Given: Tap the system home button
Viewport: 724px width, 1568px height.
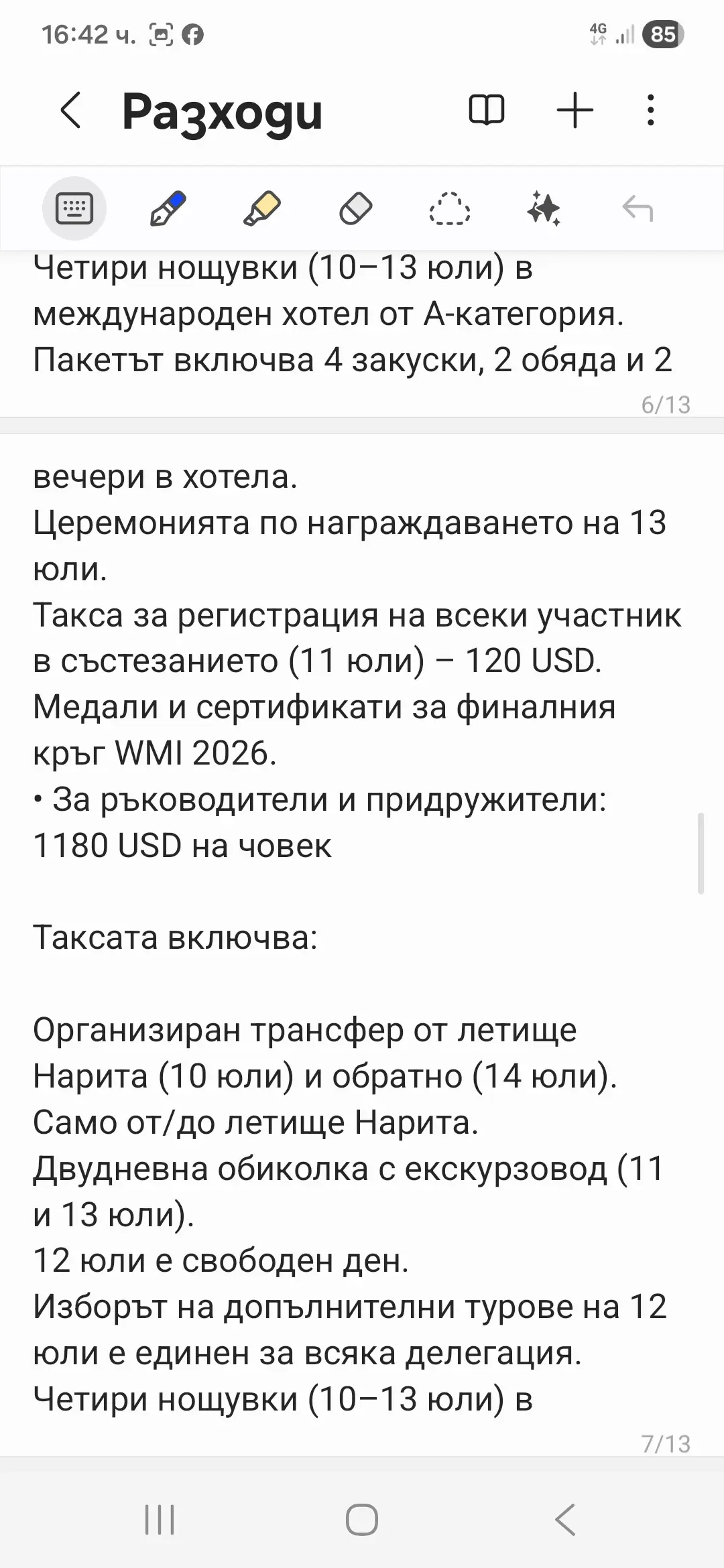Looking at the screenshot, I should point(362,1519).
